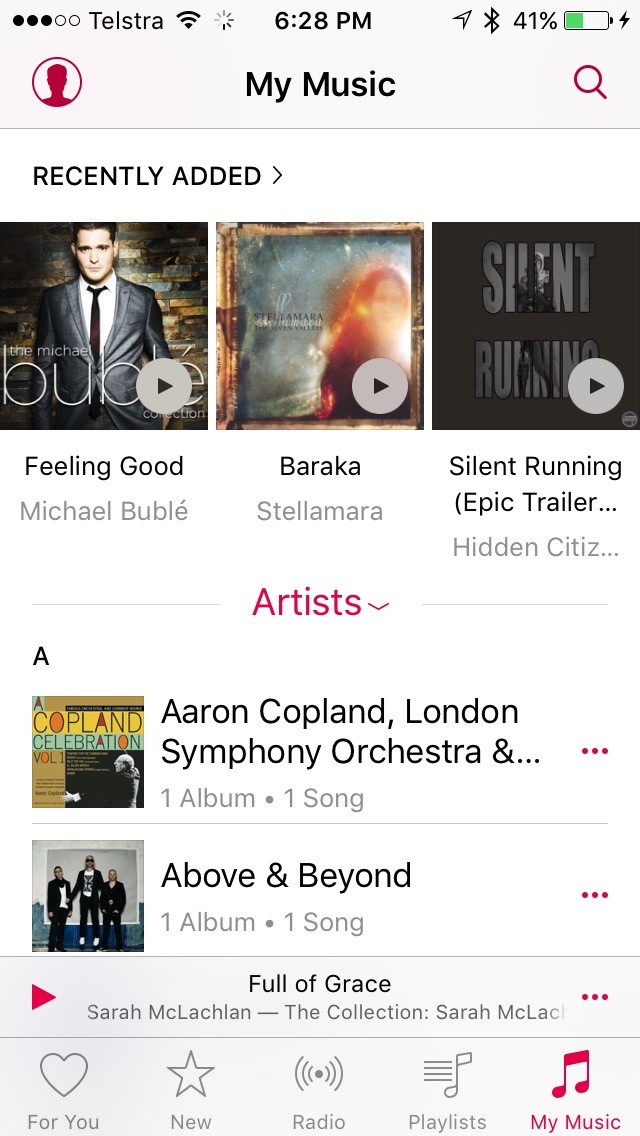This screenshot has height=1136, width=640.
Task: Show more options for Above & Beyond
Action: click(x=595, y=895)
